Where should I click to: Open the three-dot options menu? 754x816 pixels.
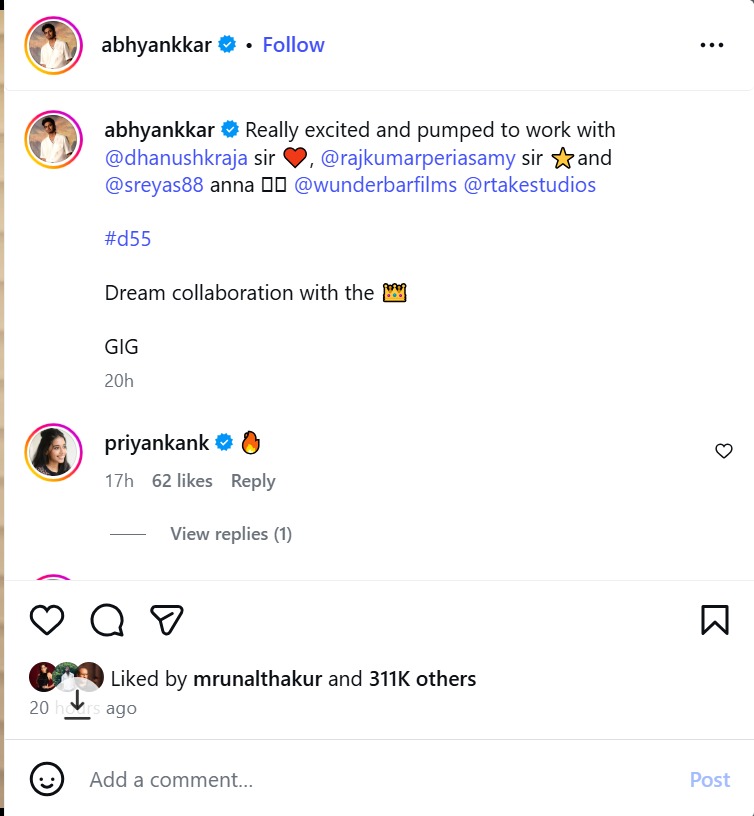tap(711, 45)
